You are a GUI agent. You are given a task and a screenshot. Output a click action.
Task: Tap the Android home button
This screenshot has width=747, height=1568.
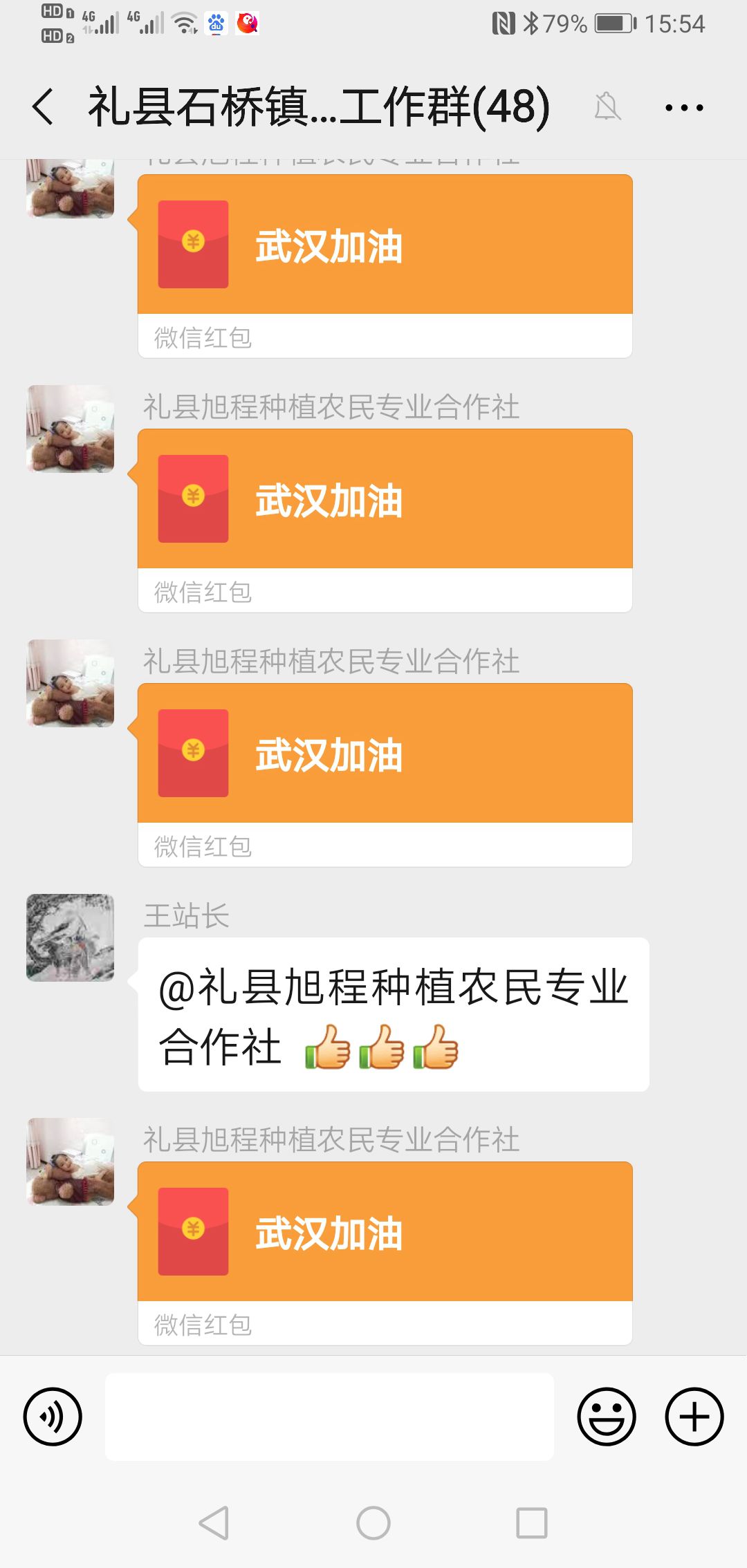pyautogui.click(x=373, y=1523)
